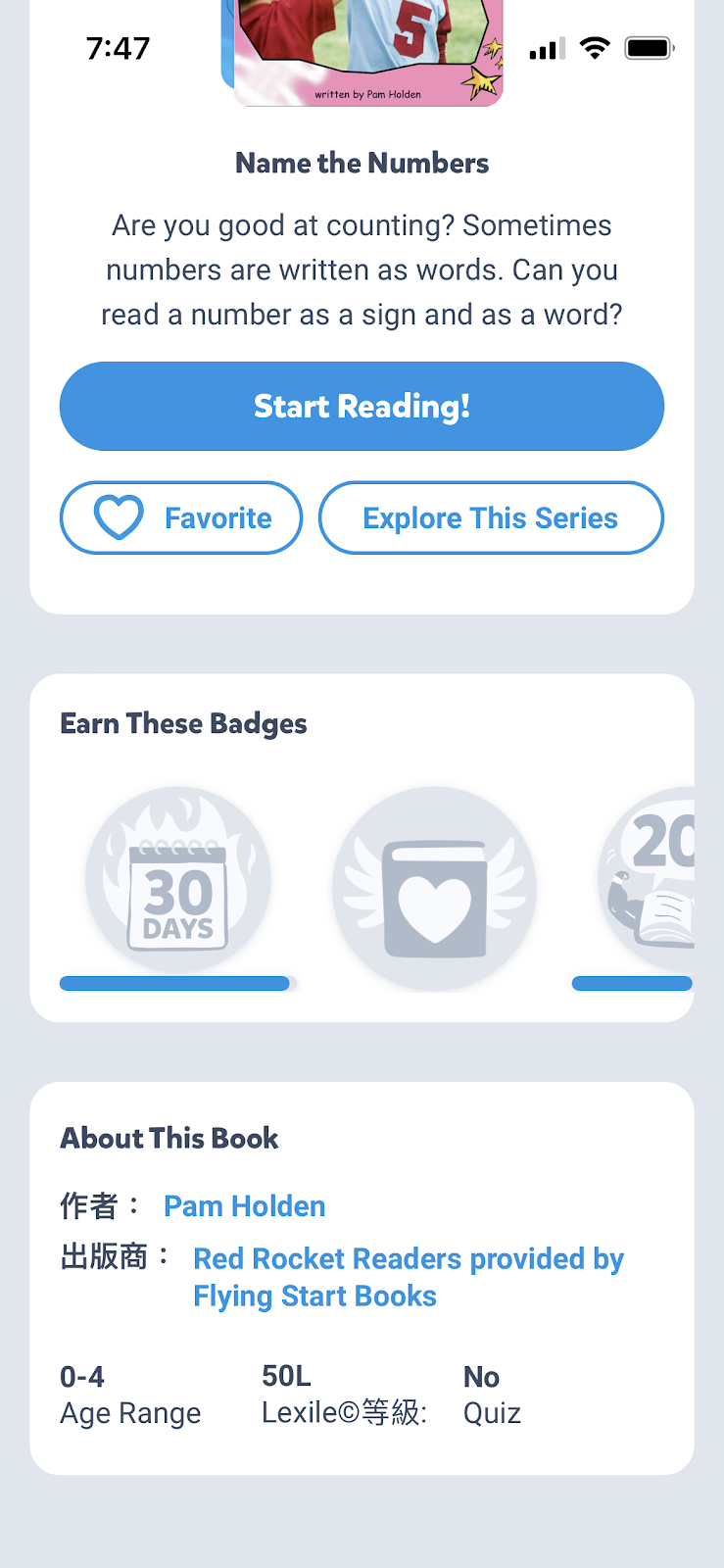Open the partially visible 20 badge

[647, 879]
